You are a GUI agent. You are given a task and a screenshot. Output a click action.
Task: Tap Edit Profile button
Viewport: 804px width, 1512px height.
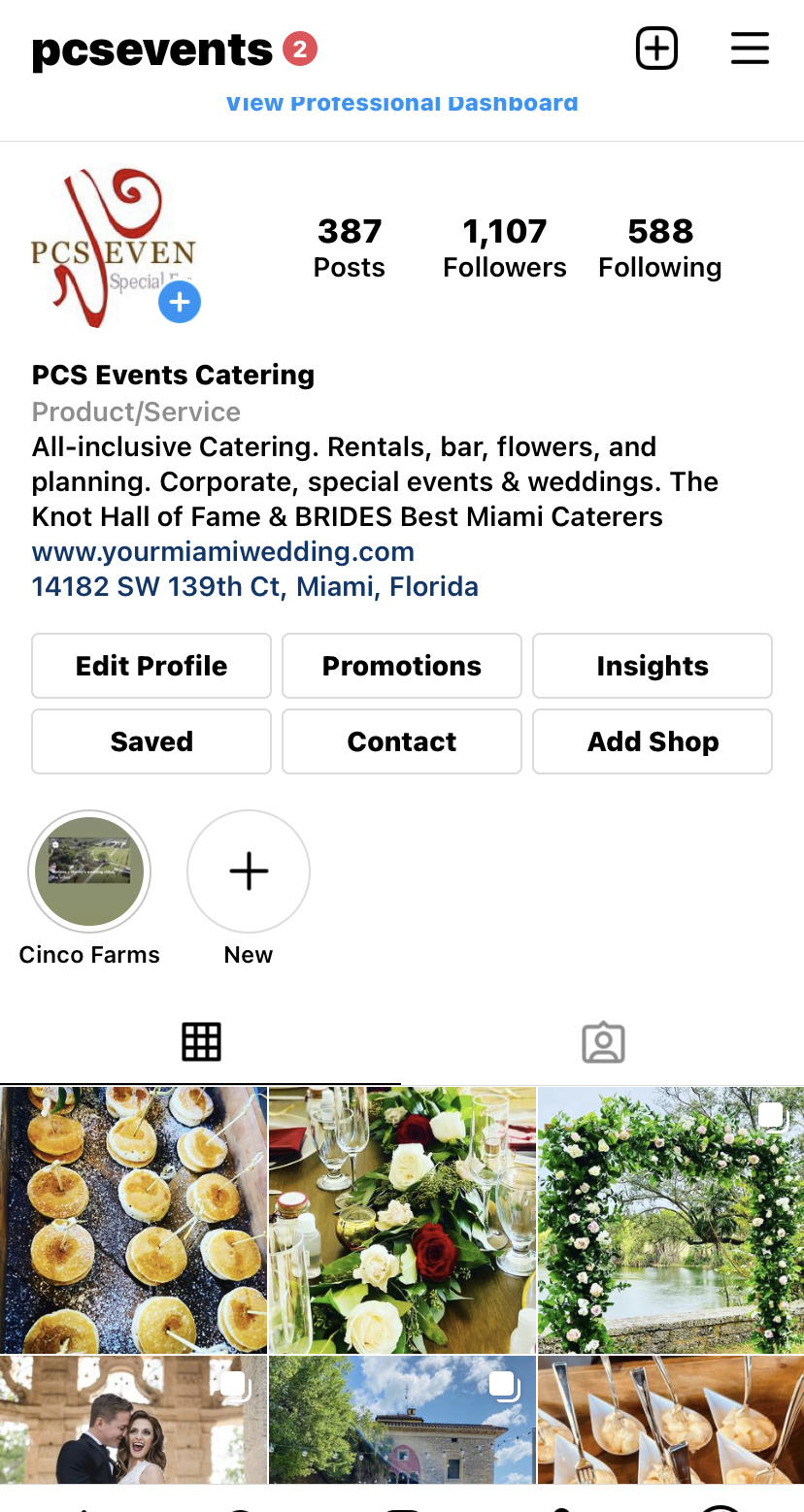click(151, 666)
